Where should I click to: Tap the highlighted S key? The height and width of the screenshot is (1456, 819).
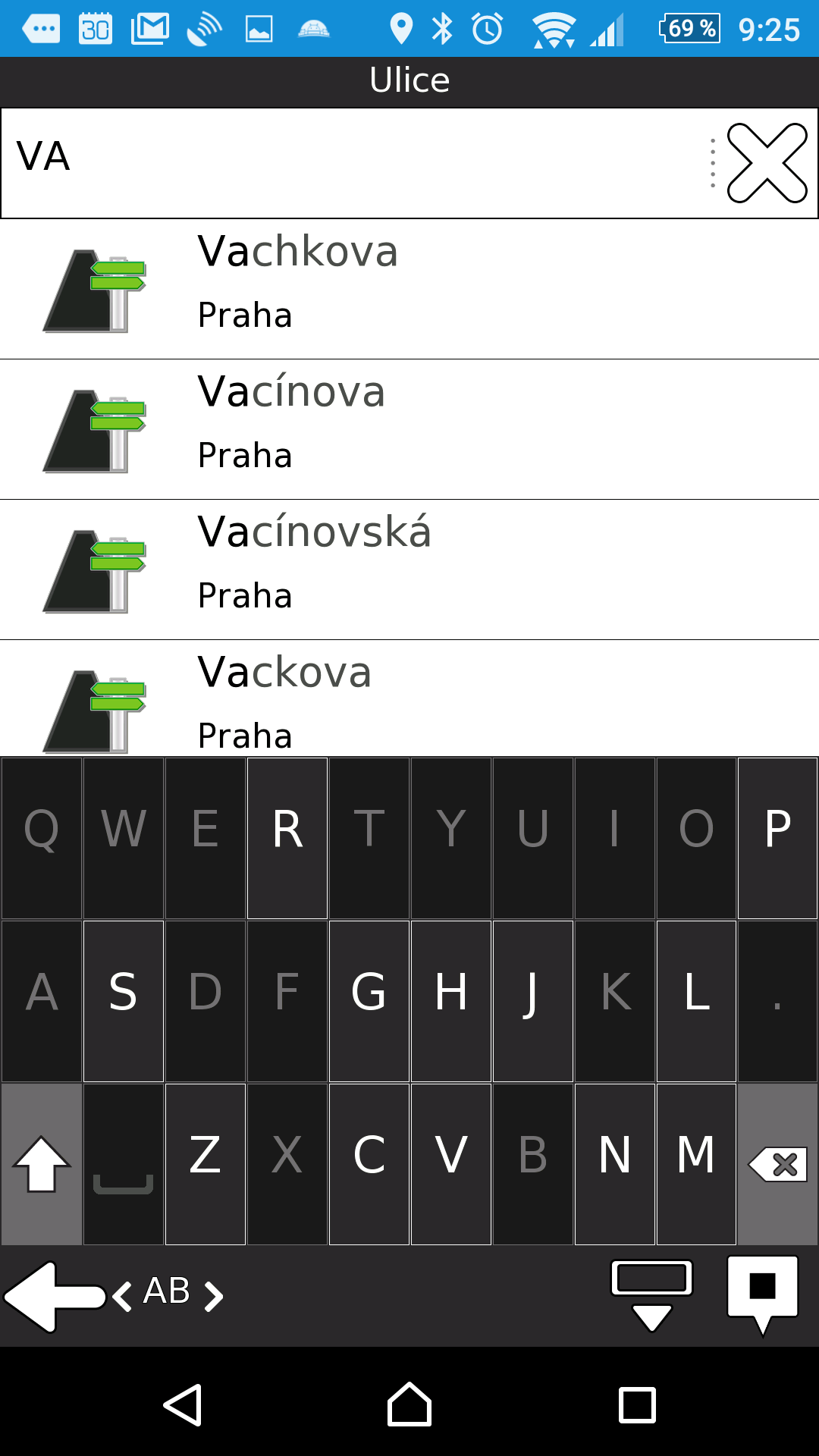(124, 1001)
